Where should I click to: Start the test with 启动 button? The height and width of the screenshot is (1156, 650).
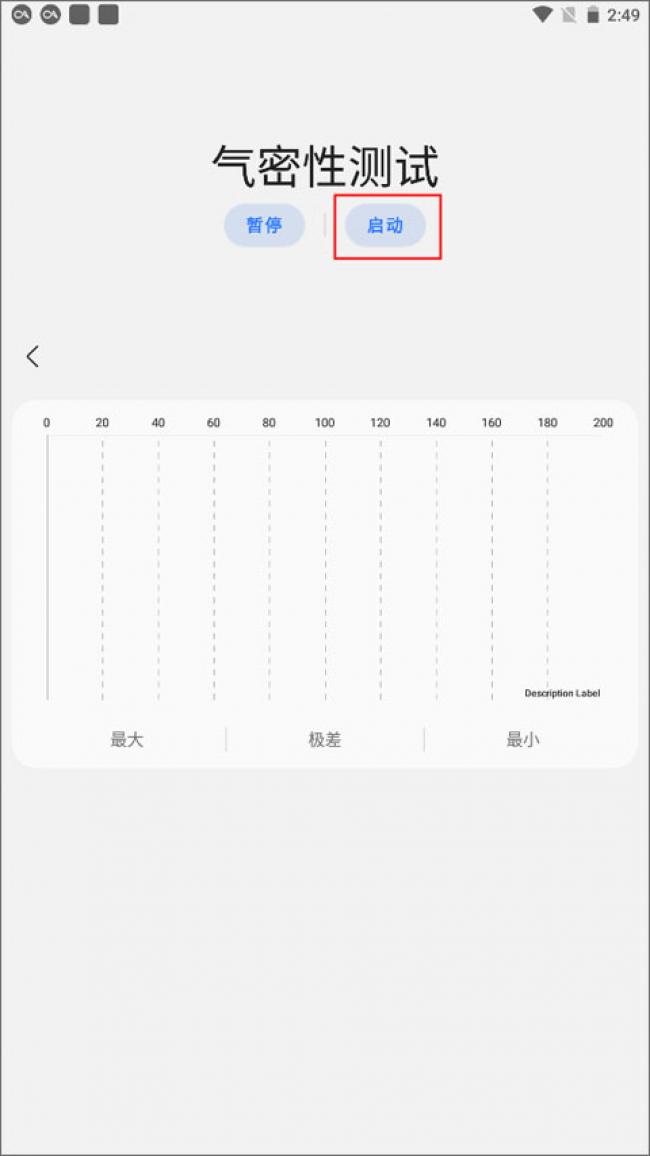click(385, 225)
